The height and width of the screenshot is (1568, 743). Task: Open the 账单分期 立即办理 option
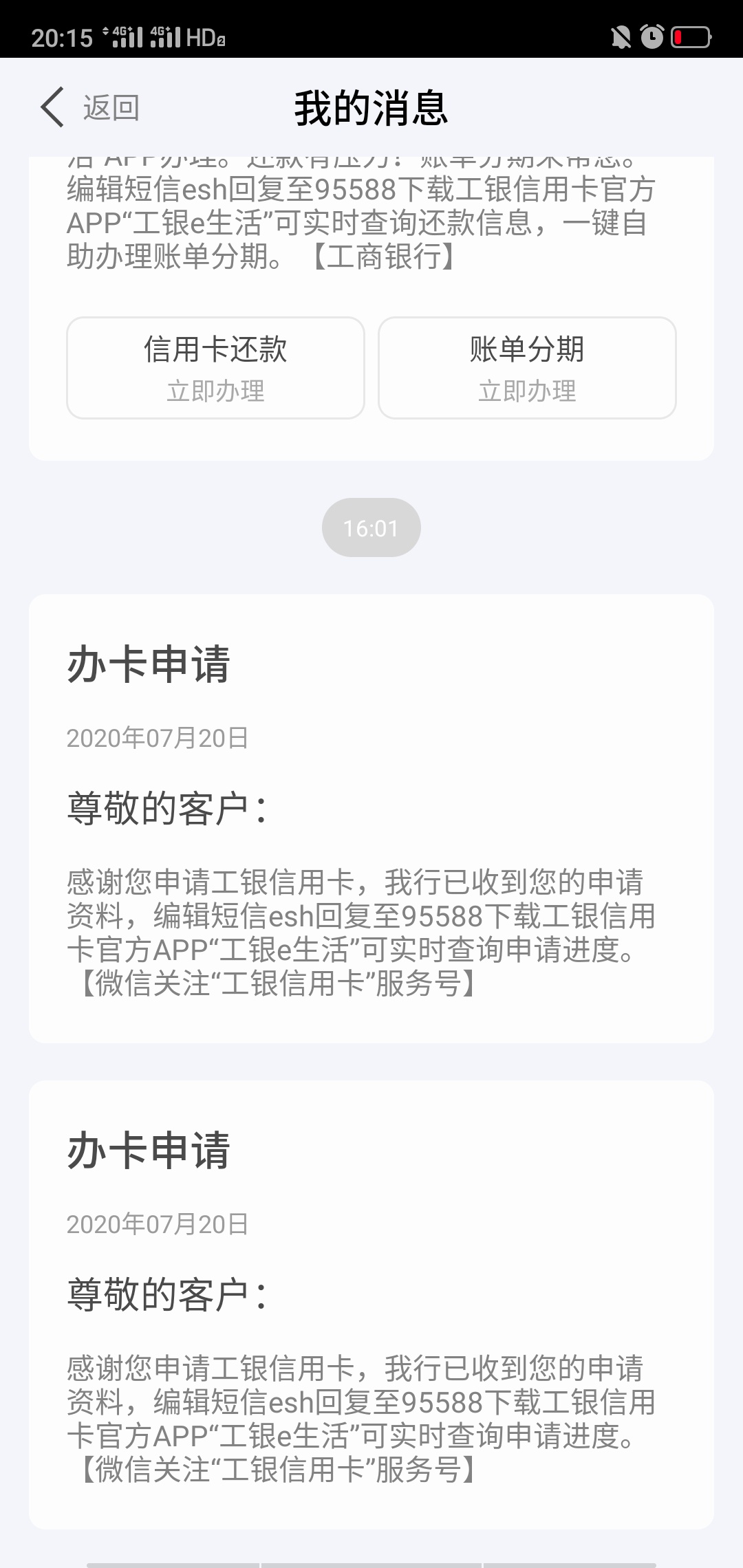click(x=527, y=368)
